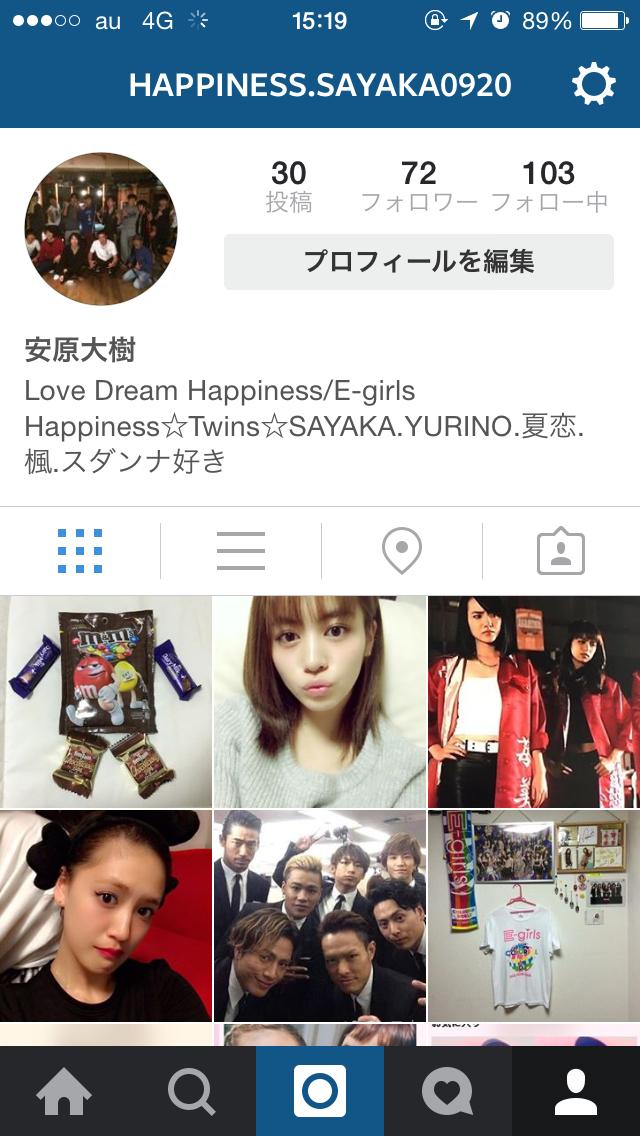Open the M&M's chocolate post

click(x=105, y=702)
